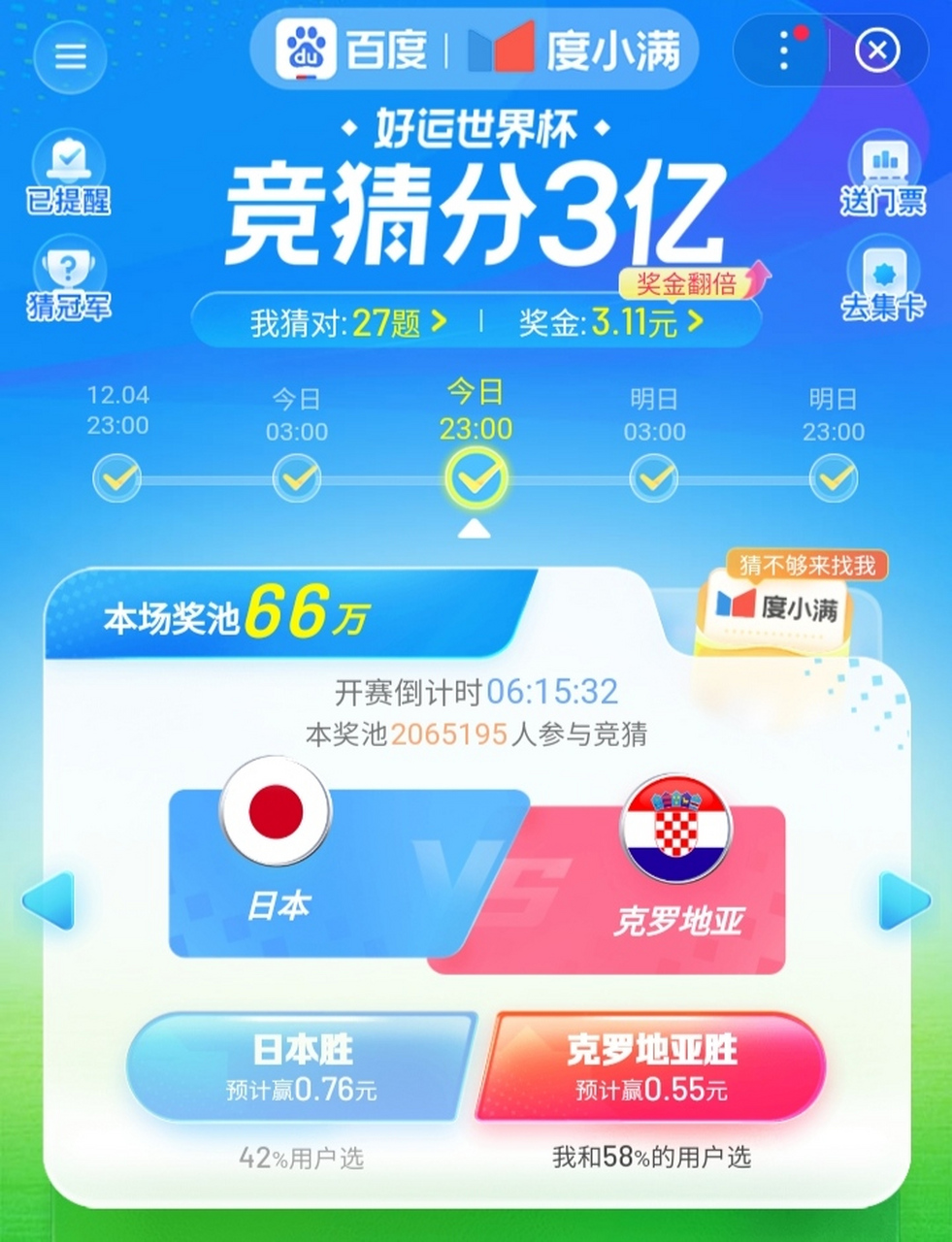Click the 奖金翻倍 bonus doubling badge
Screen dimensions: 952x1242
pos(685,282)
